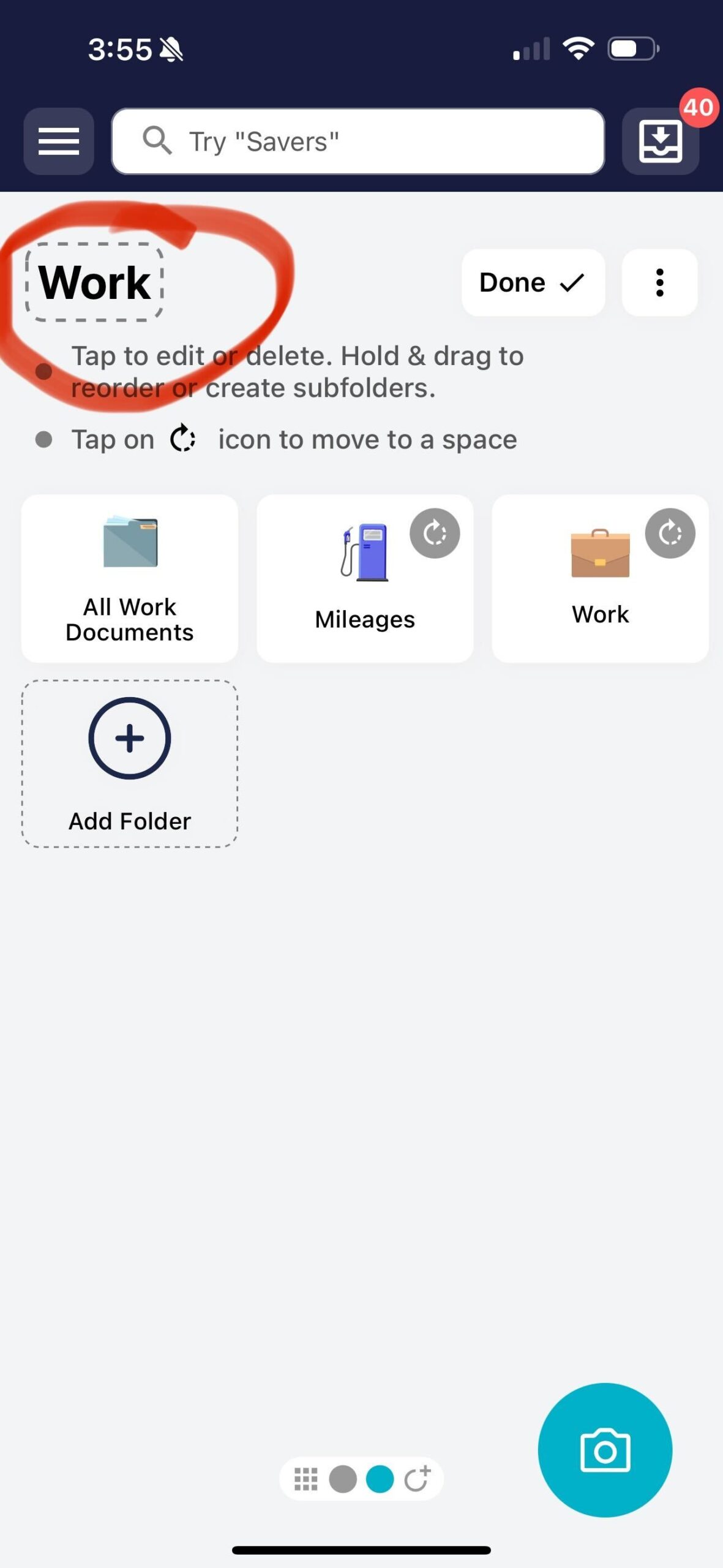Open the All Work Documents folder

(x=129, y=576)
